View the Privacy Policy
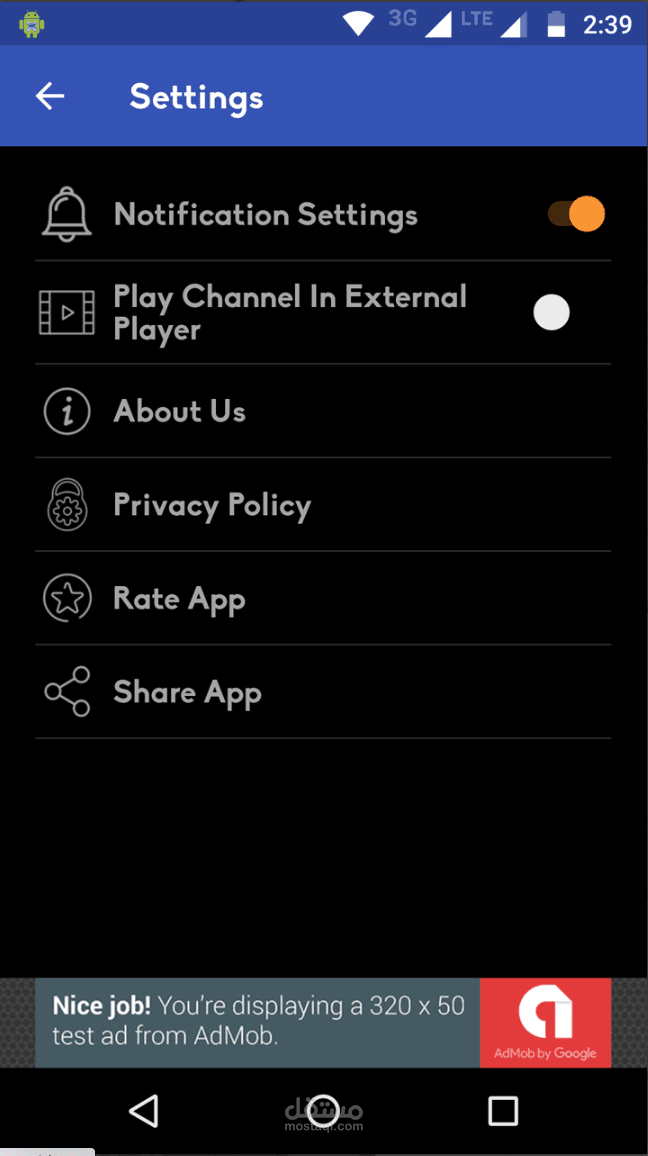The height and width of the screenshot is (1156, 648). pos(212,505)
